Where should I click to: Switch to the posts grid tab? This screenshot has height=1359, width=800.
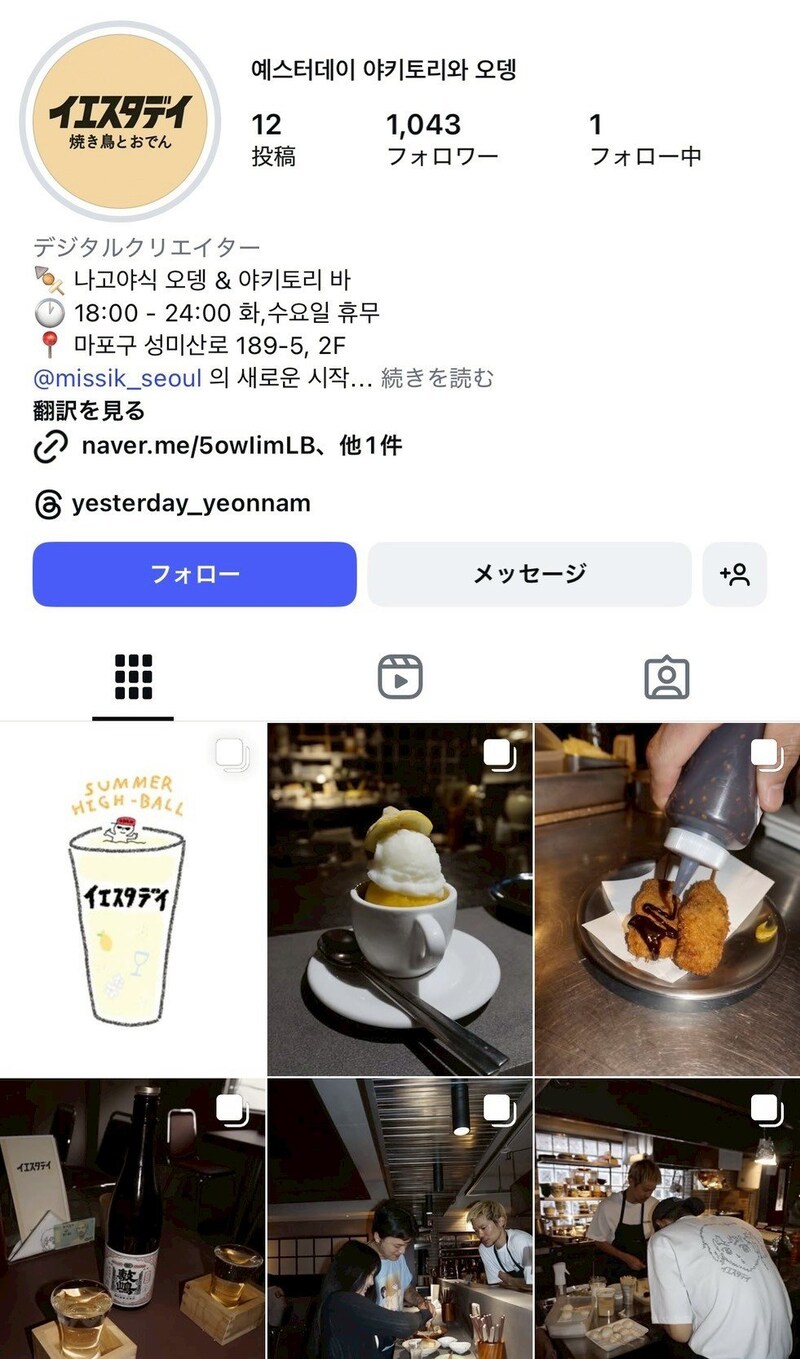pos(133,677)
